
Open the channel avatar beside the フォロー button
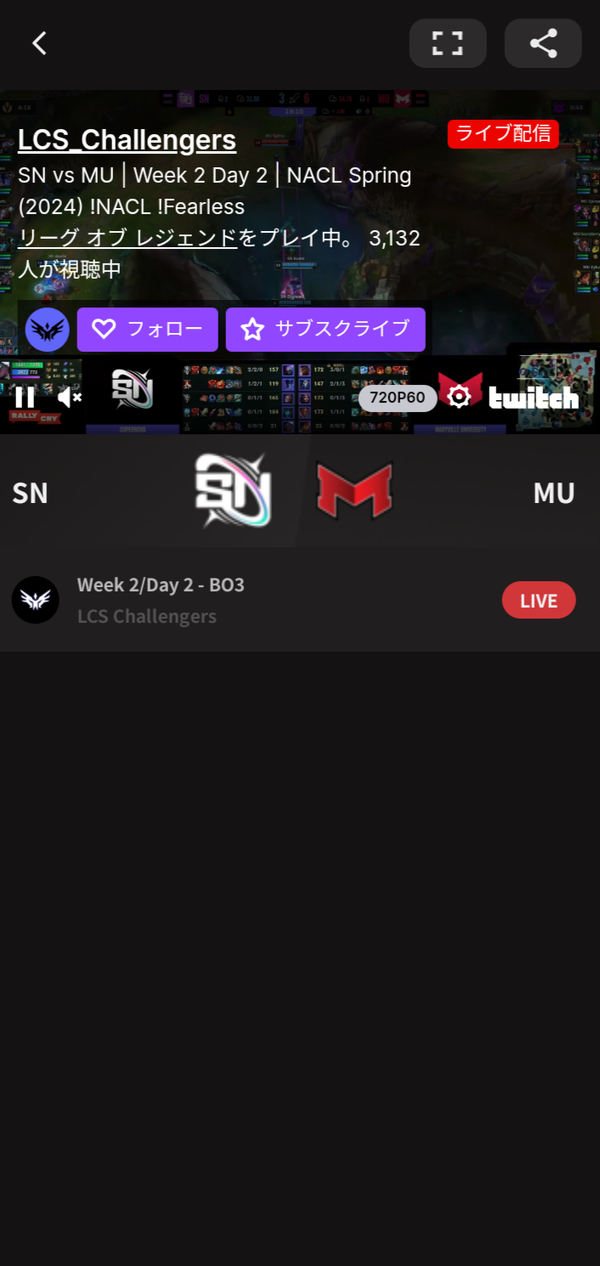pyautogui.click(x=47, y=329)
